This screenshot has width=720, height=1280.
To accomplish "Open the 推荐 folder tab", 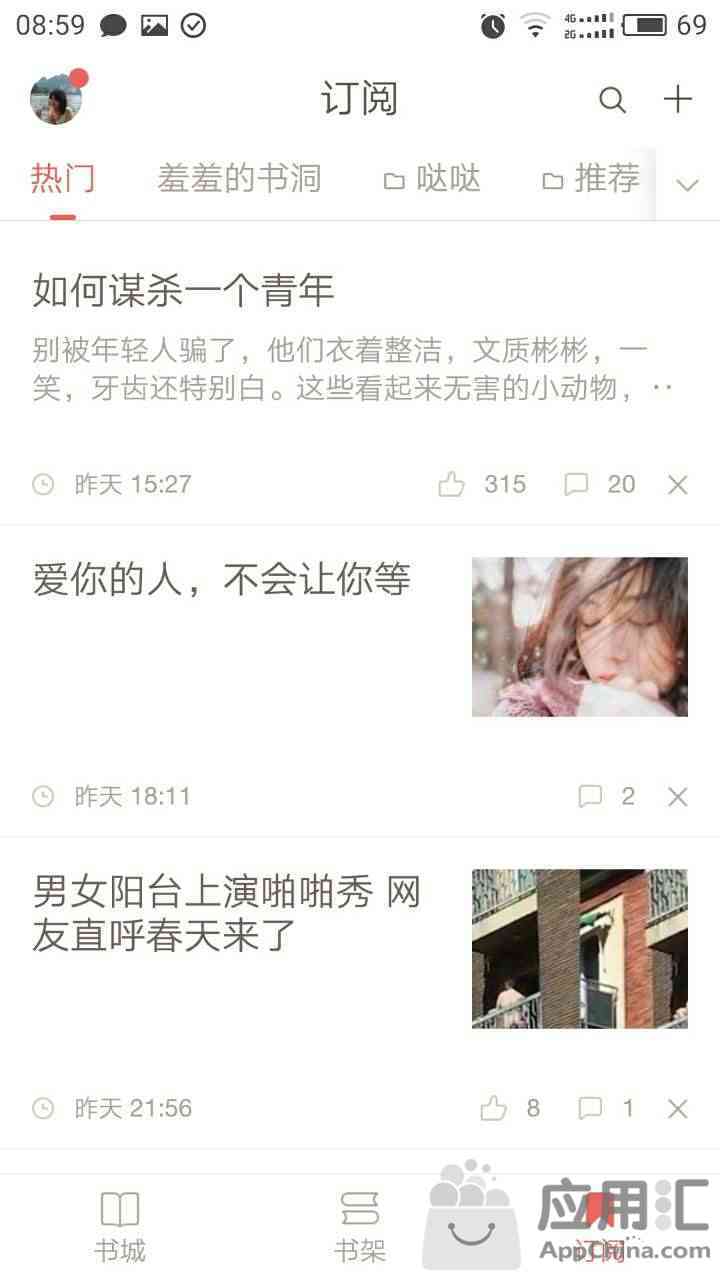I will pyautogui.click(x=591, y=180).
